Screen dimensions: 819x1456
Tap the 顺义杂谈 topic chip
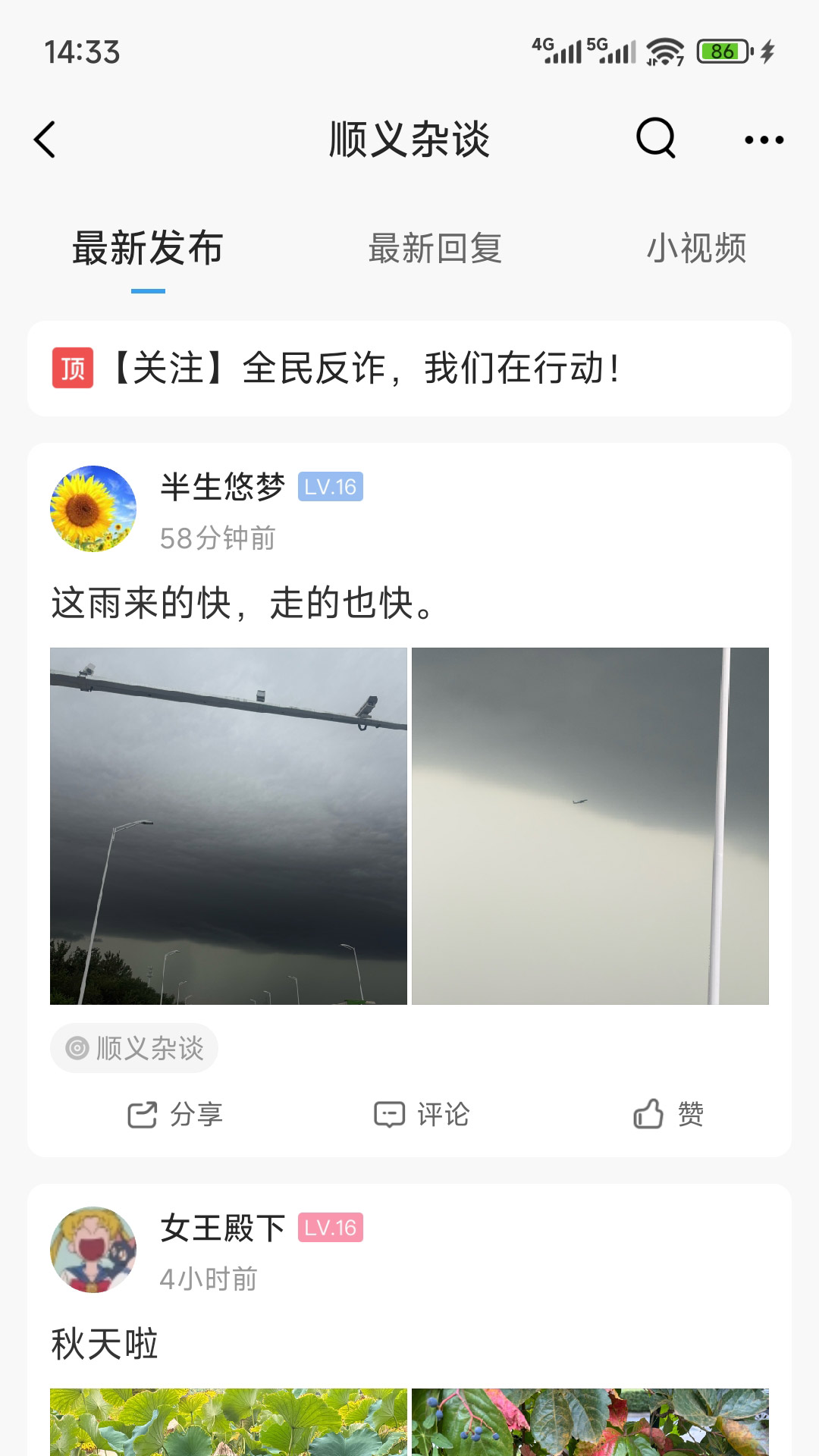pyautogui.click(x=134, y=1048)
